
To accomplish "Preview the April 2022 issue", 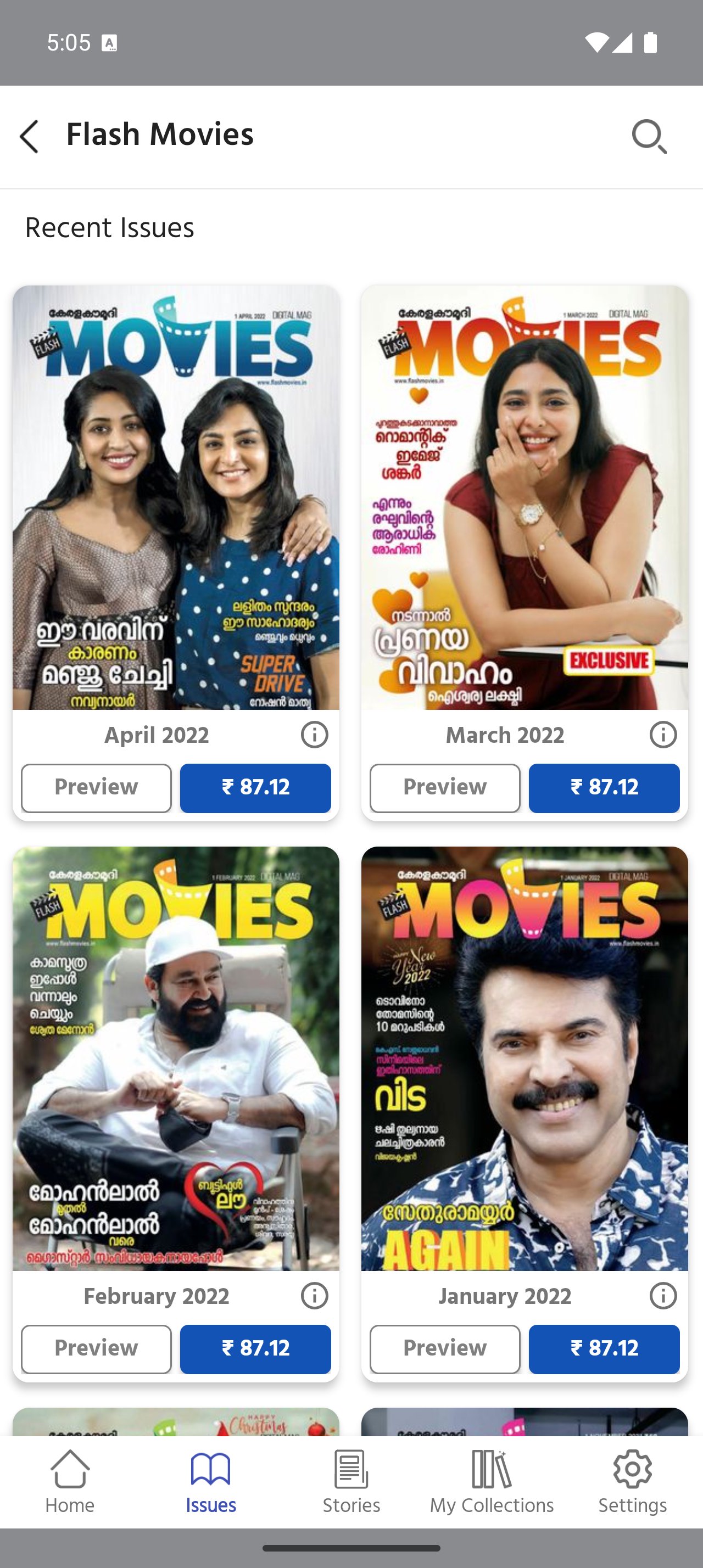I will 96,788.
